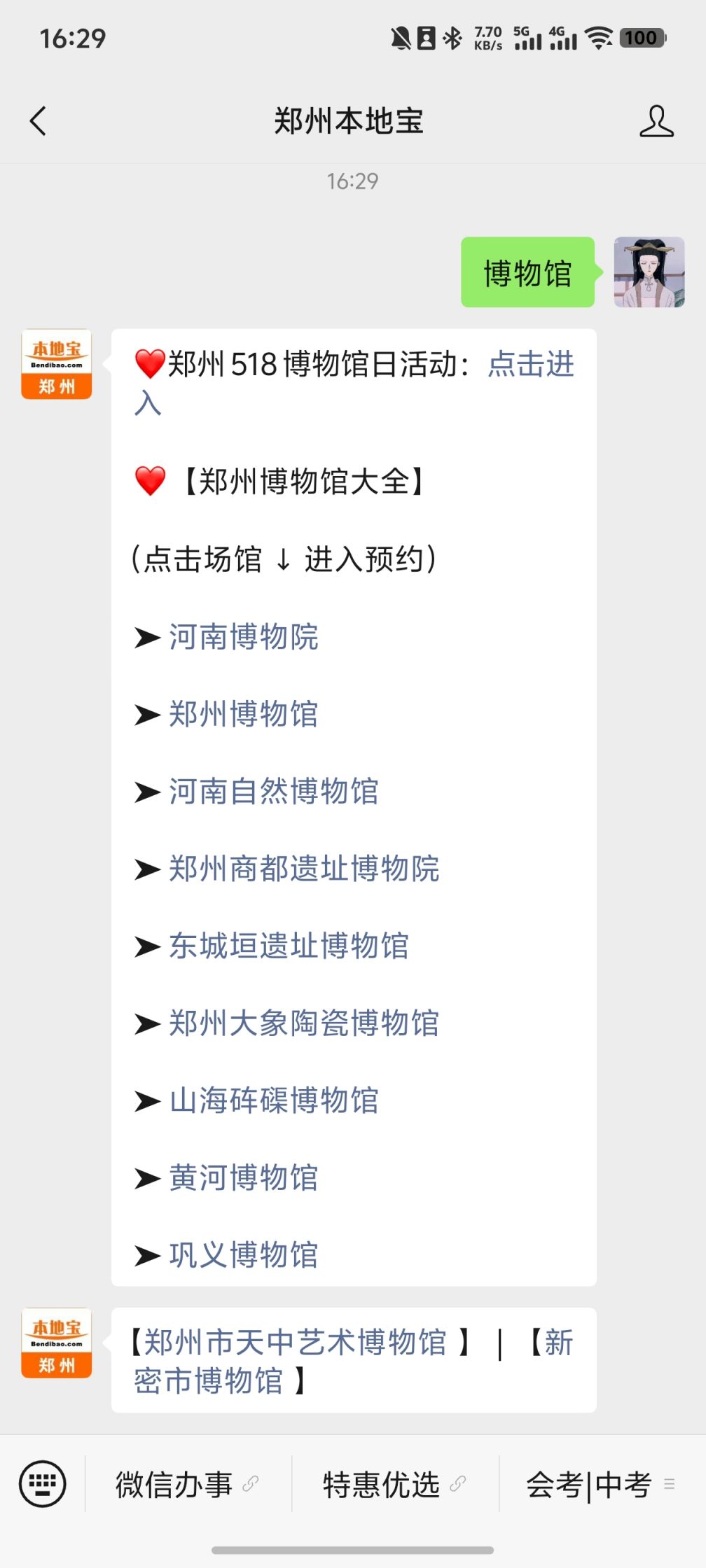Tap the sender's avatar beside 博物馆 message
Image resolution: width=706 pixels, height=1568 pixels.
point(649,272)
